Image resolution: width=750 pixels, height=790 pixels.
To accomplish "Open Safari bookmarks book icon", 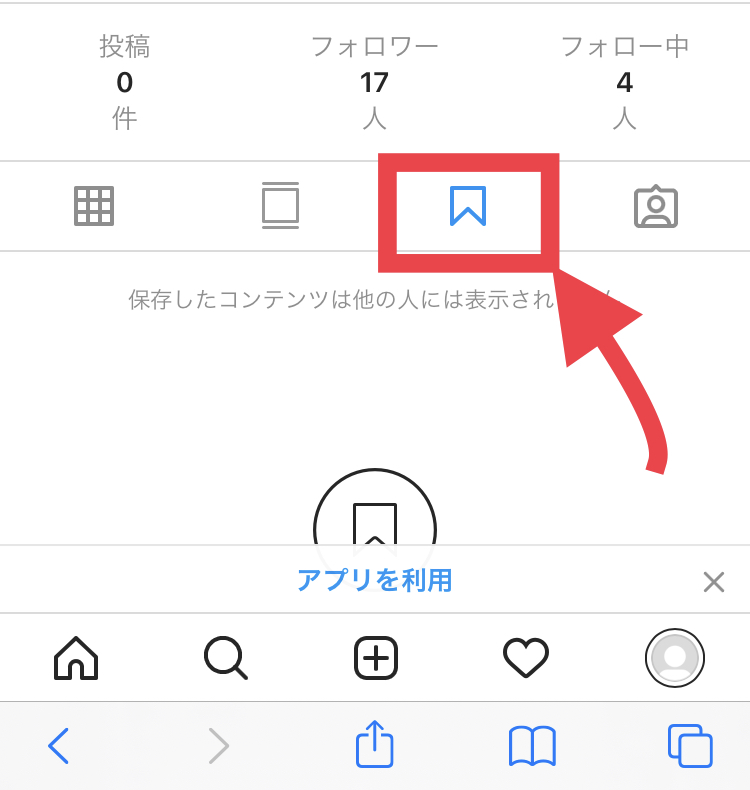I will 532,745.
